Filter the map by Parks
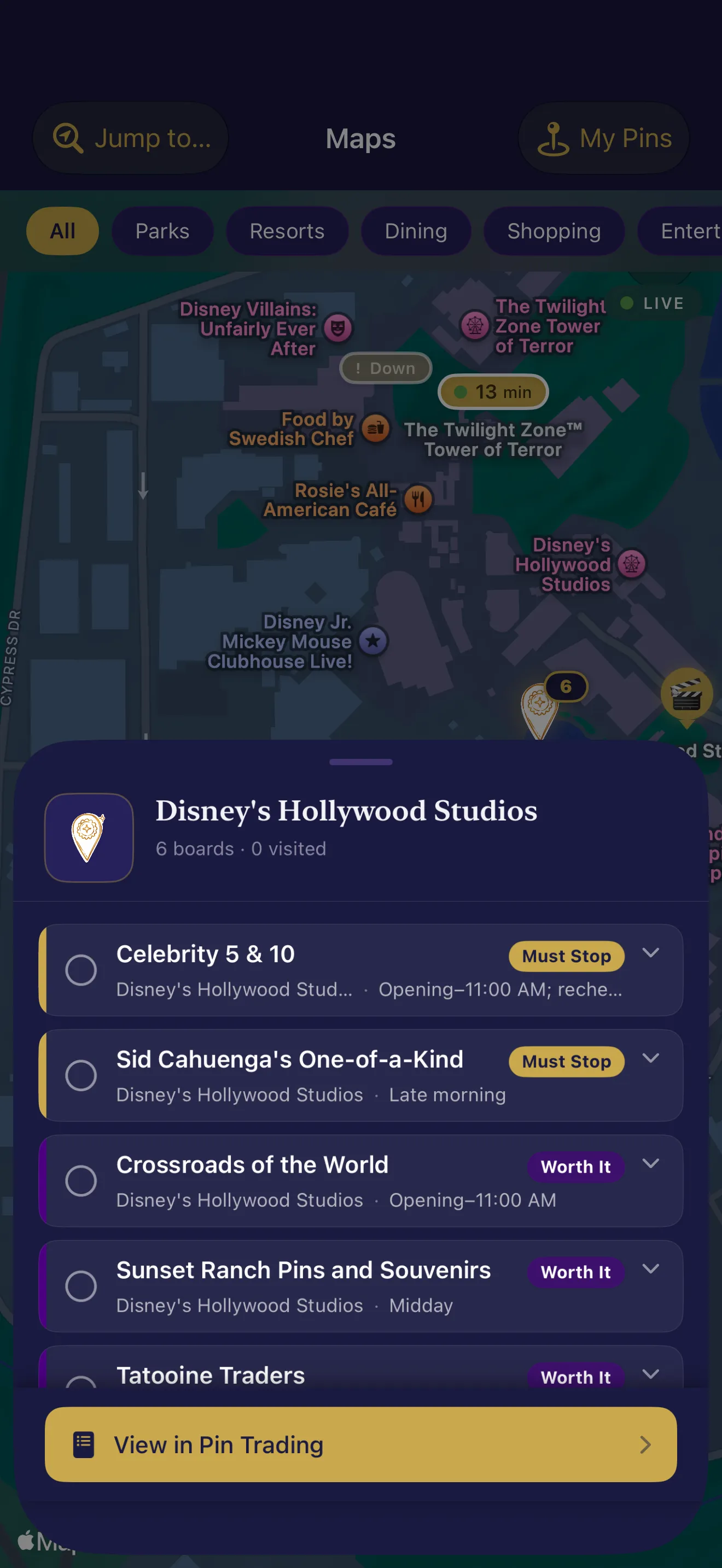The width and height of the screenshot is (722, 1568). tap(162, 231)
